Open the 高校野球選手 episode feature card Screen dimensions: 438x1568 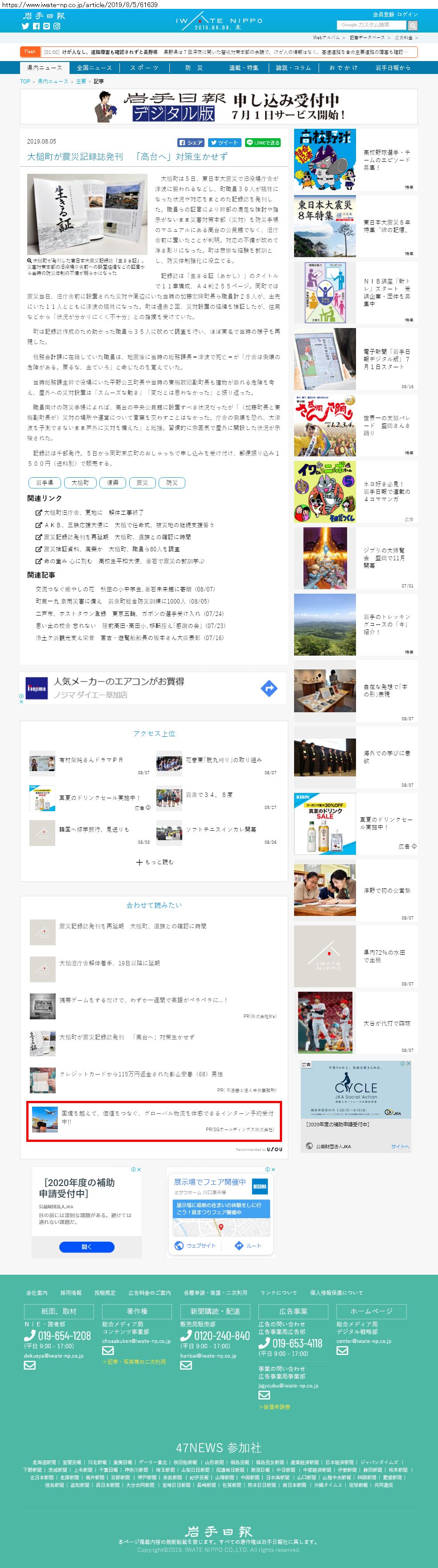(355, 160)
